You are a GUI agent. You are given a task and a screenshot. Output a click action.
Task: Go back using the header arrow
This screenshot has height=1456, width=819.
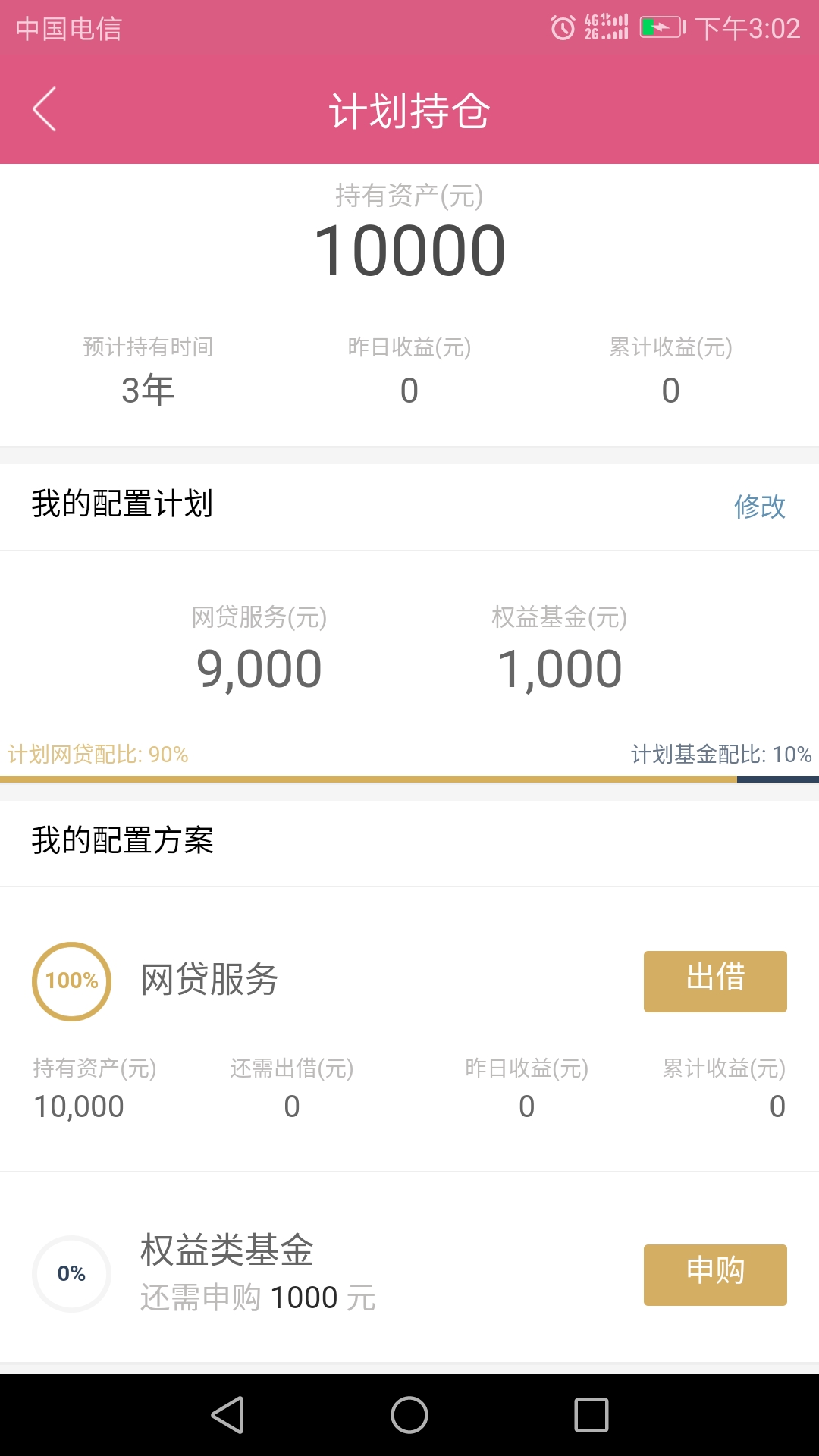coord(45,109)
